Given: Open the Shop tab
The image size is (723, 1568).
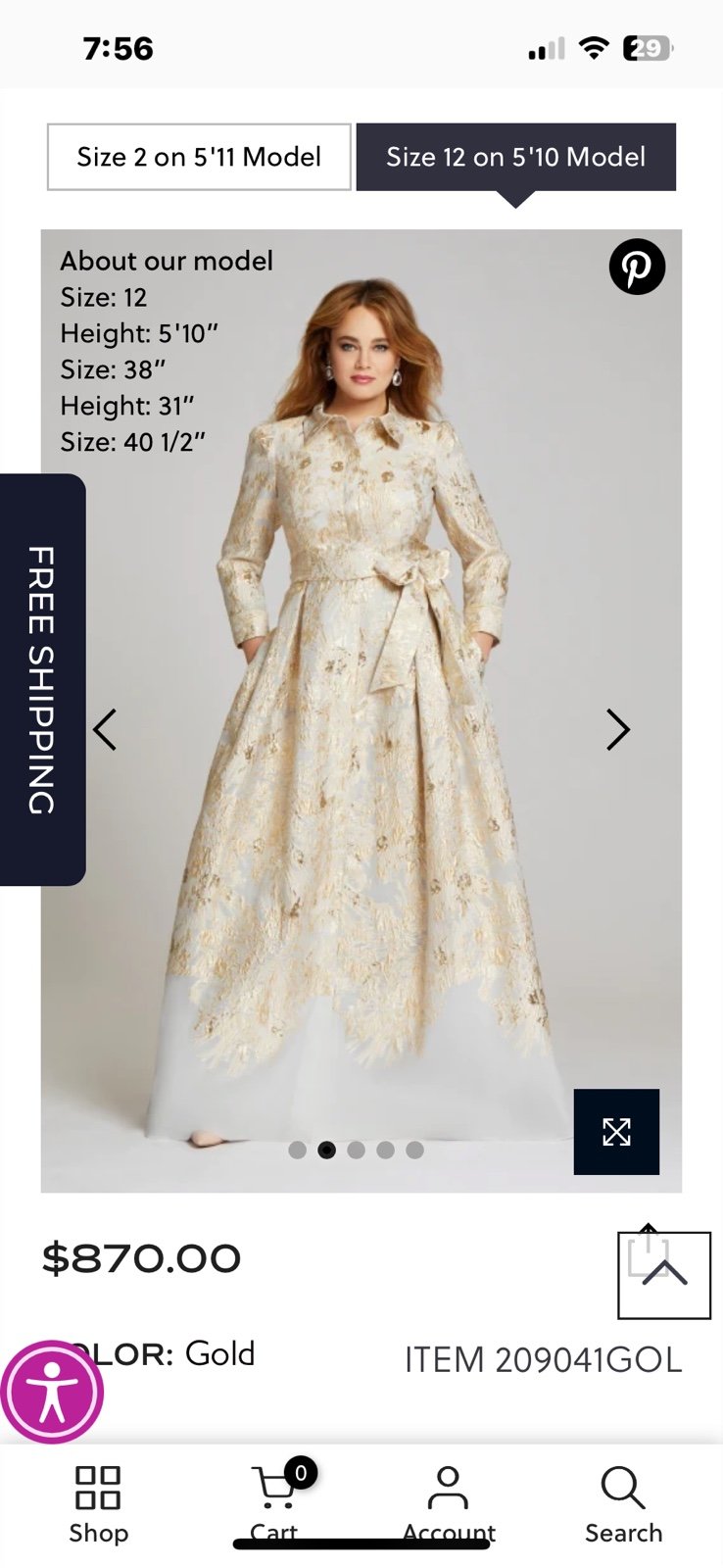Looking at the screenshot, I should pos(98,1504).
